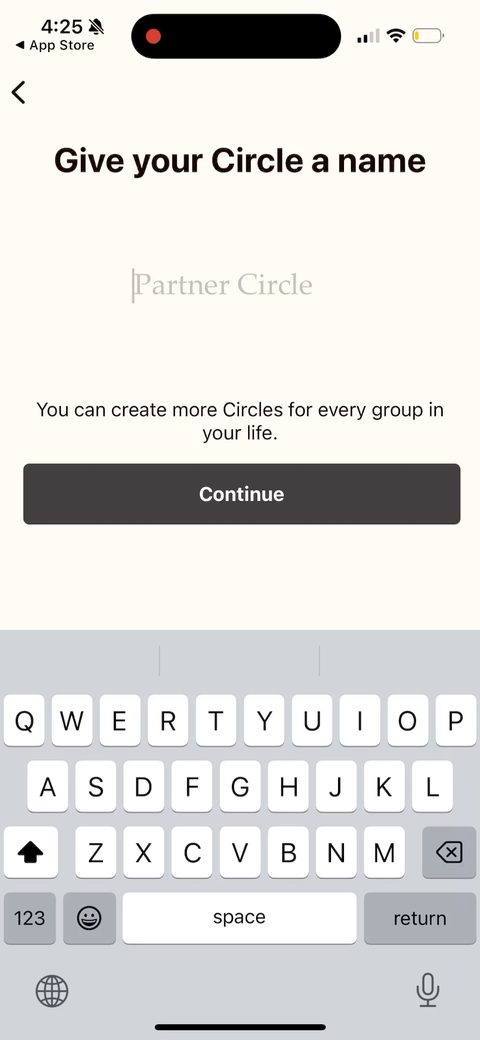Go back with the arrow icon
Image resolution: width=480 pixels, height=1040 pixels.
(19, 93)
